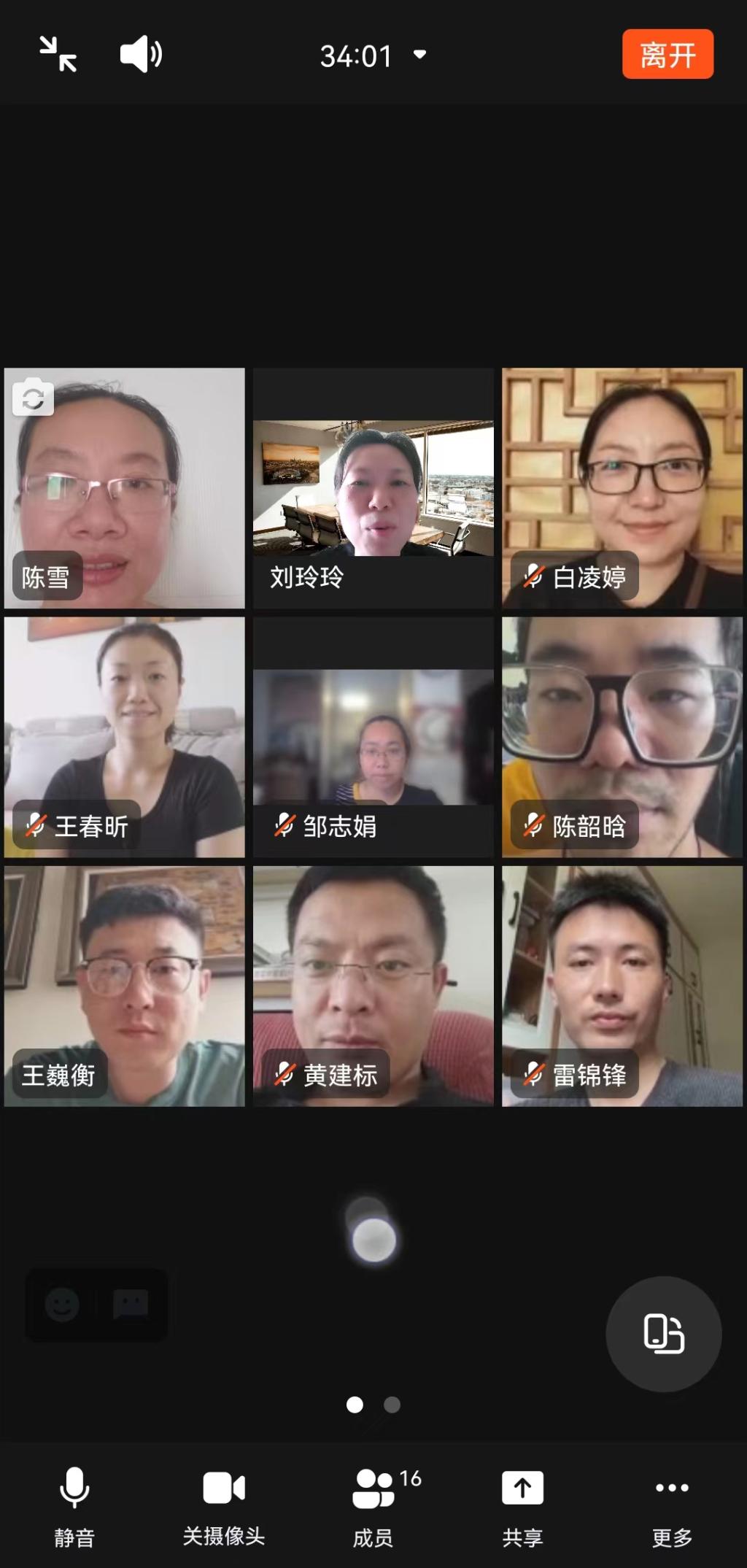The image size is (747, 1568).
Task: Open 白凌婷's video tile
Action: point(622,488)
